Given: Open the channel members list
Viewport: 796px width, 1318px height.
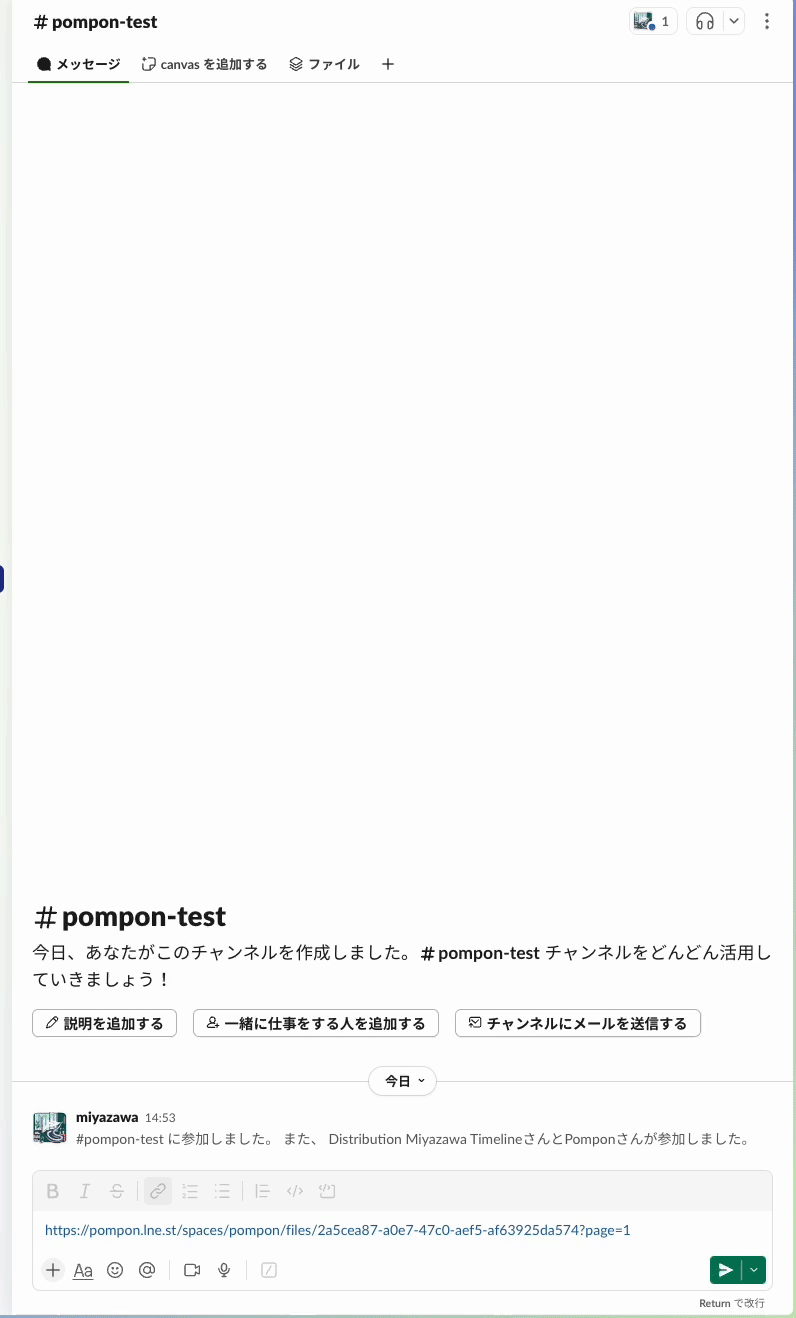Looking at the screenshot, I should coord(653,21).
